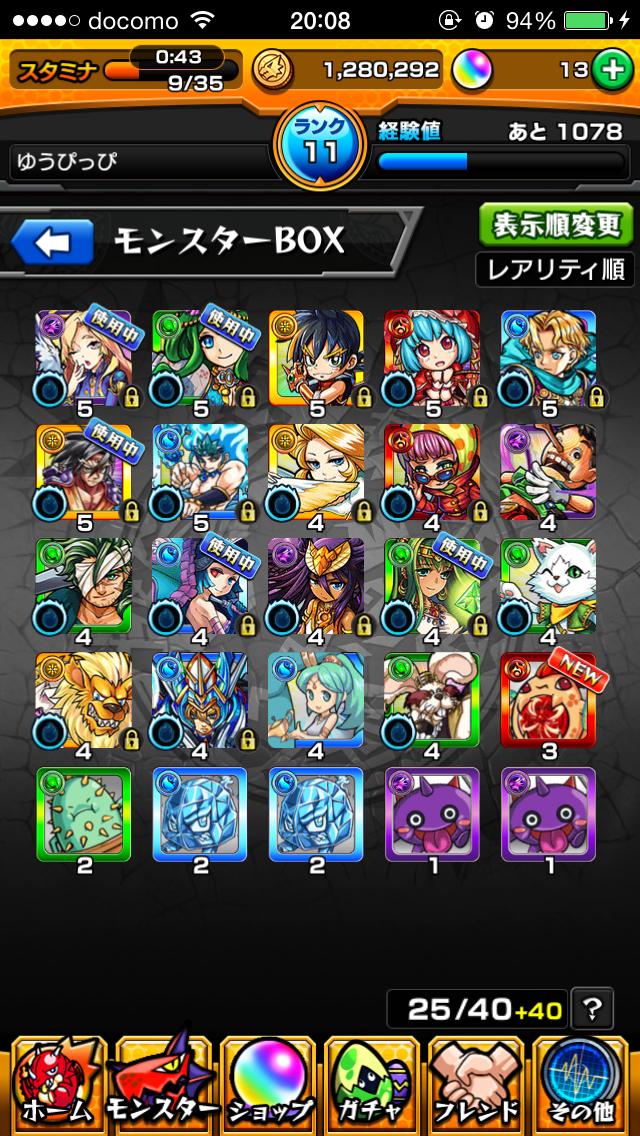Add more orbs with the green plus
640x1136 pixels.
(608, 69)
